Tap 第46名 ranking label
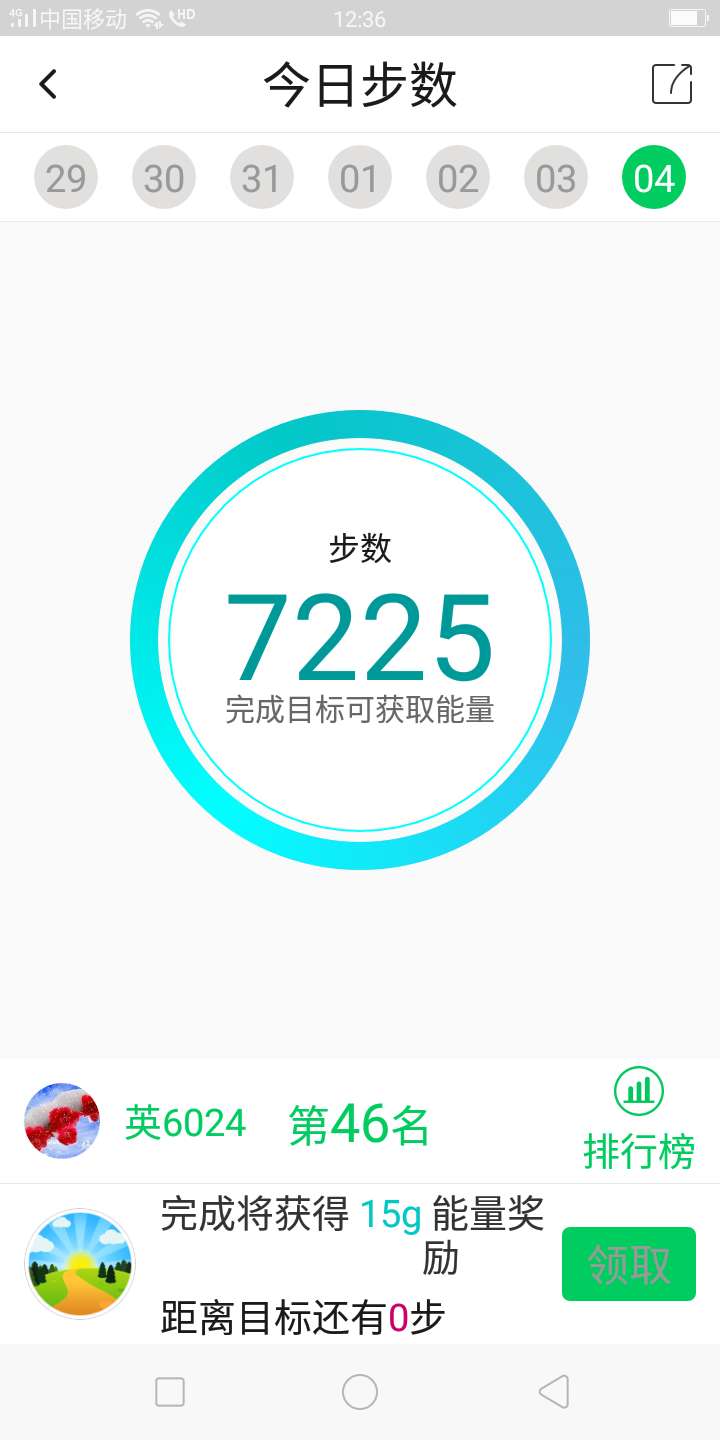The width and height of the screenshot is (720, 1440). pyautogui.click(x=357, y=1122)
